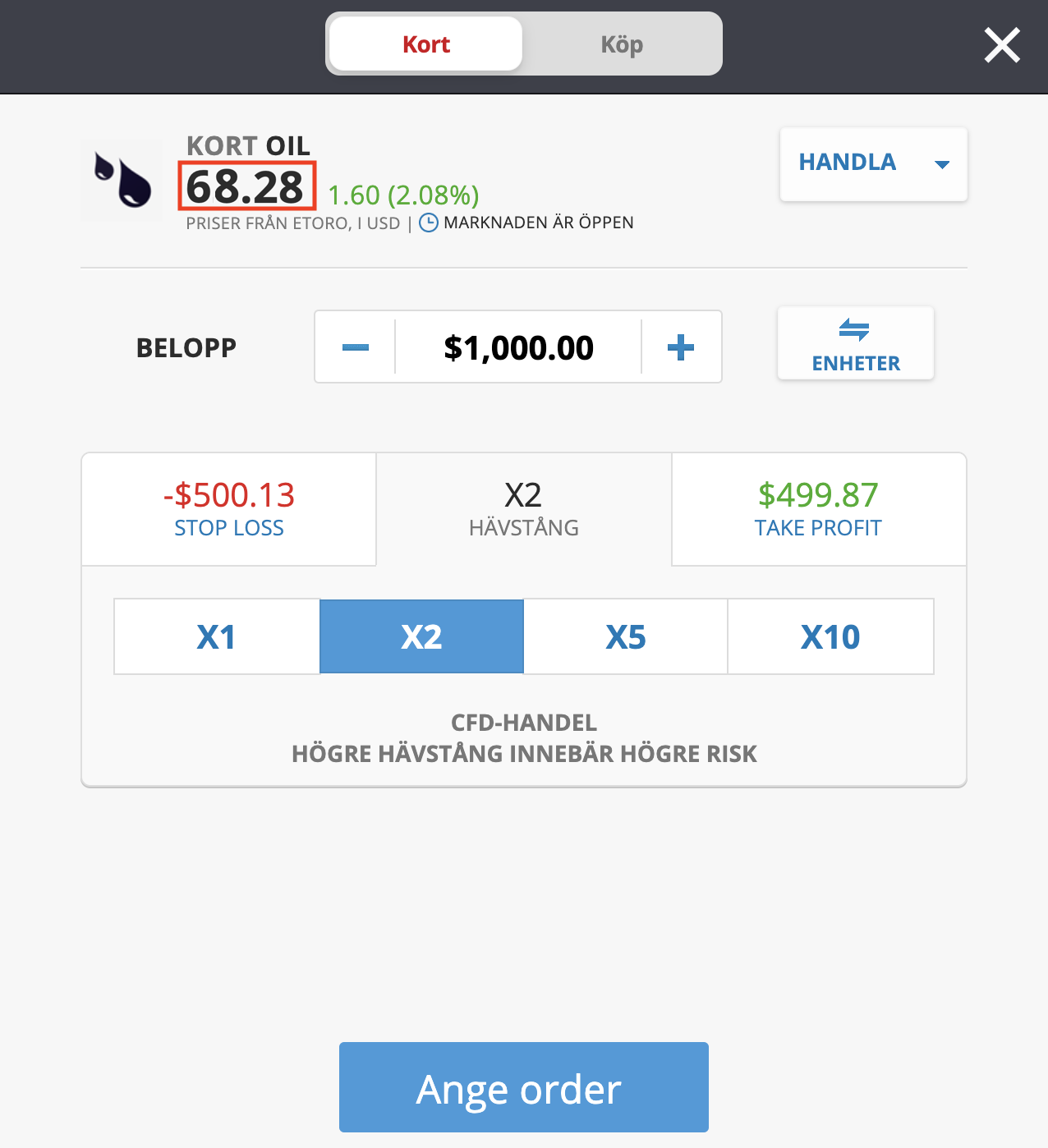Image resolution: width=1048 pixels, height=1148 pixels.
Task: Open the Stop Loss settings
Action: [228, 509]
